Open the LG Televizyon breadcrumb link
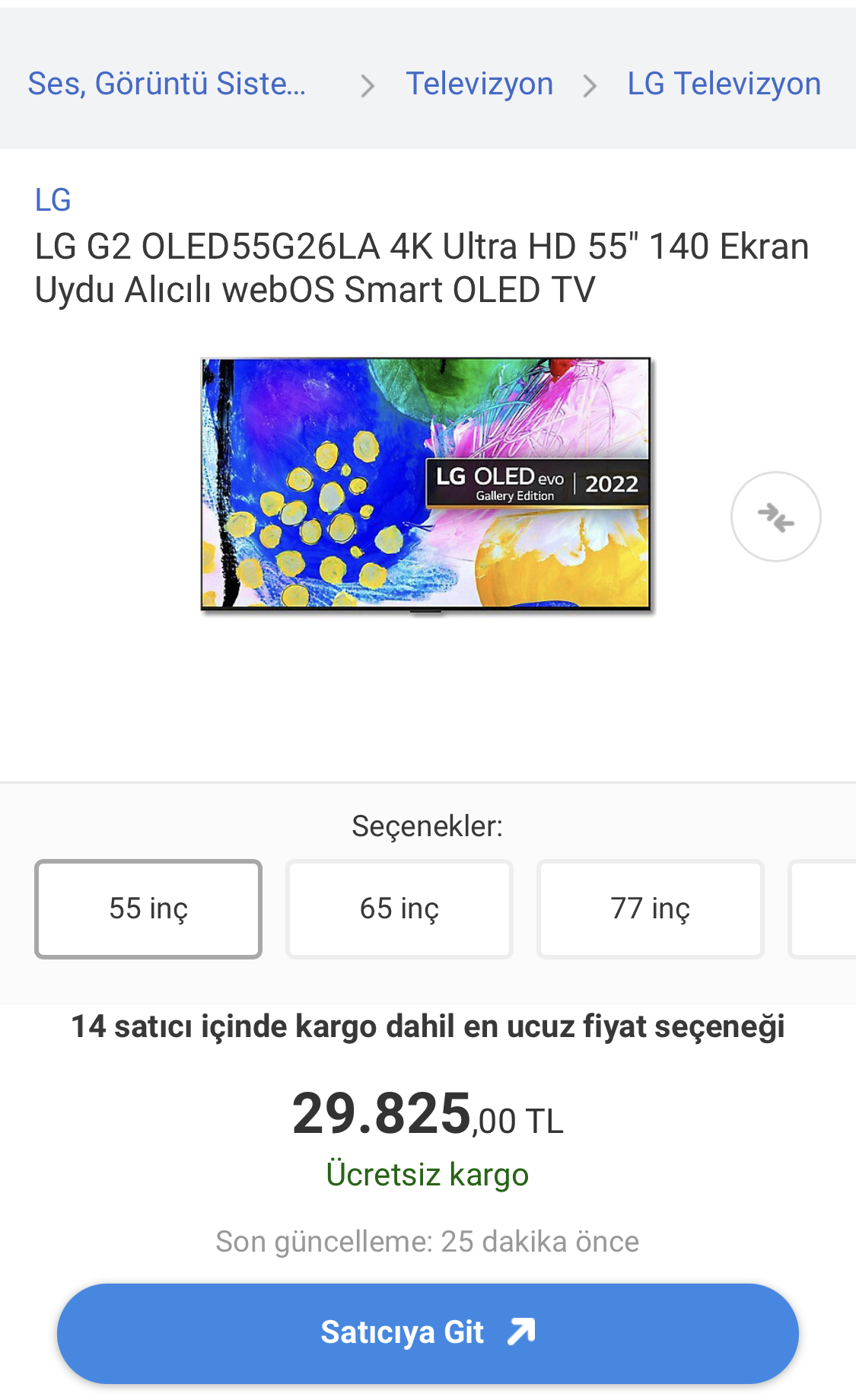 [x=724, y=84]
